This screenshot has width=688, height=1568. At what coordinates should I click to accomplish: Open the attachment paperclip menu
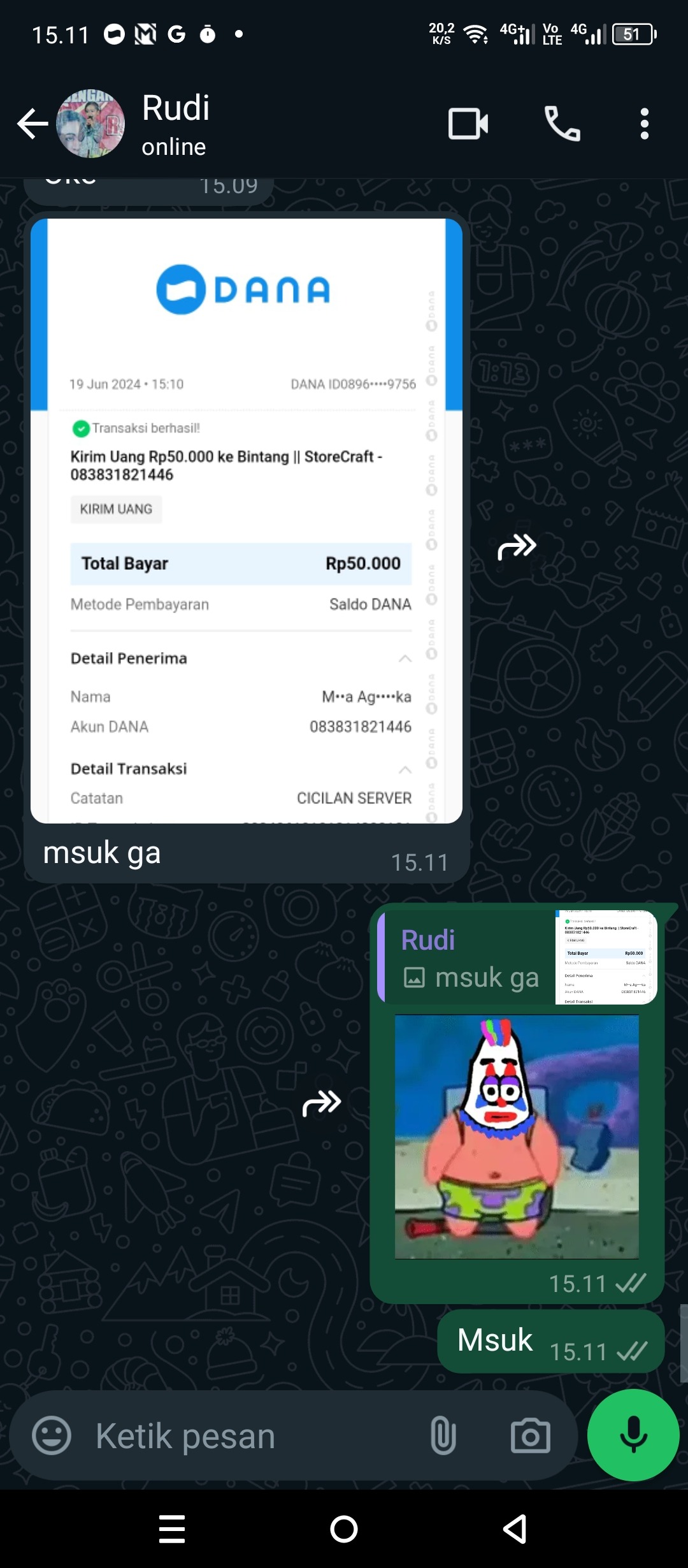point(443,1436)
